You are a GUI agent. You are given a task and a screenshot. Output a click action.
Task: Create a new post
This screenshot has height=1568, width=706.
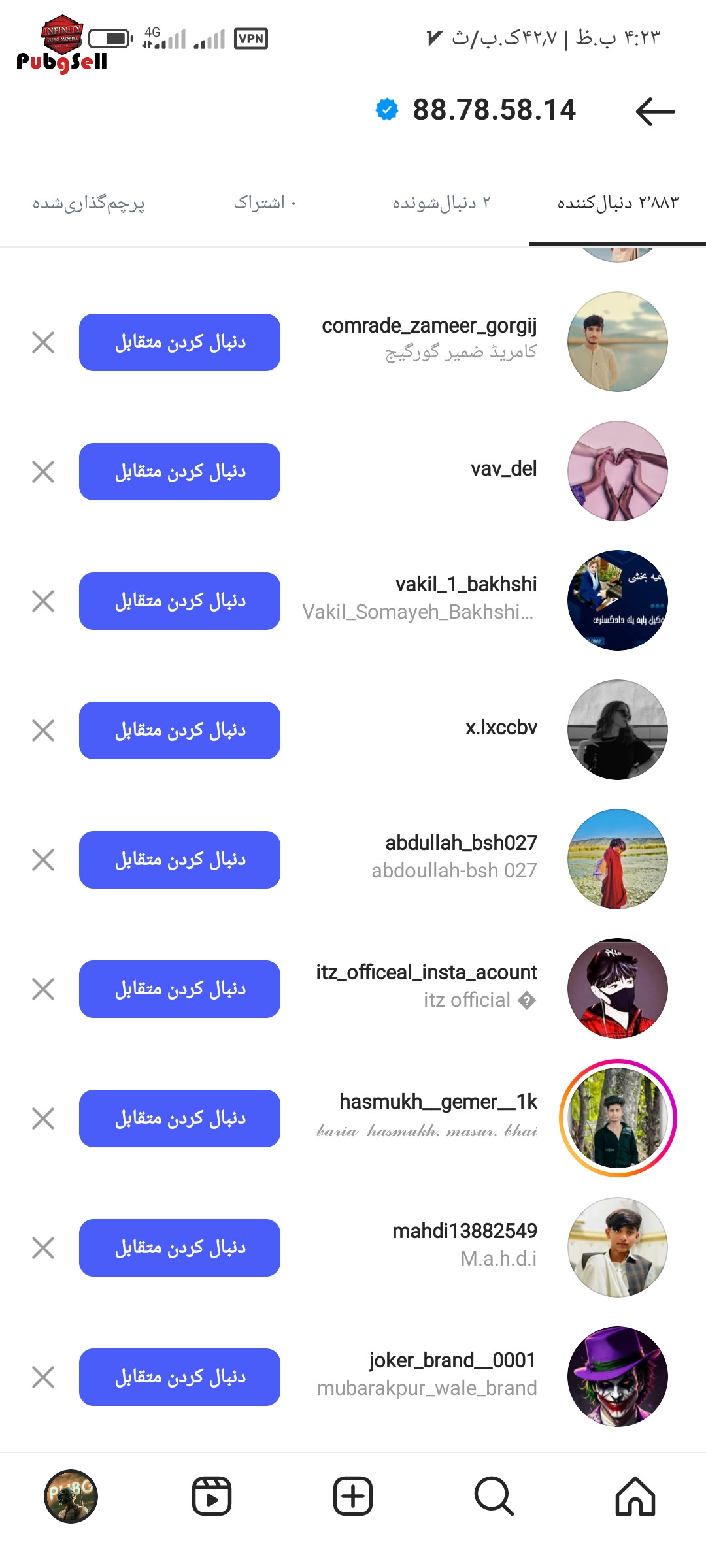[353, 1496]
